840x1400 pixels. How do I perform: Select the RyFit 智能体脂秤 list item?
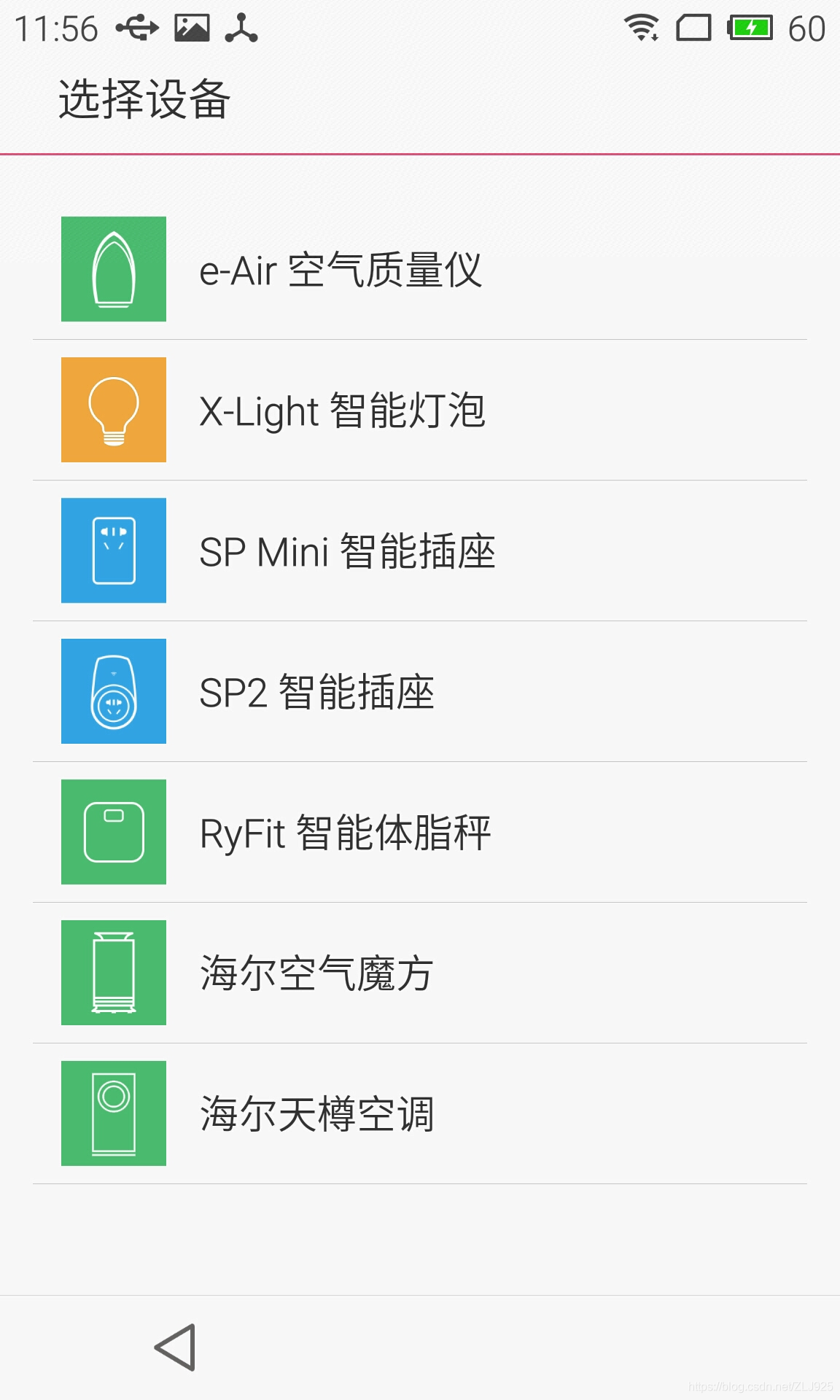click(x=420, y=833)
